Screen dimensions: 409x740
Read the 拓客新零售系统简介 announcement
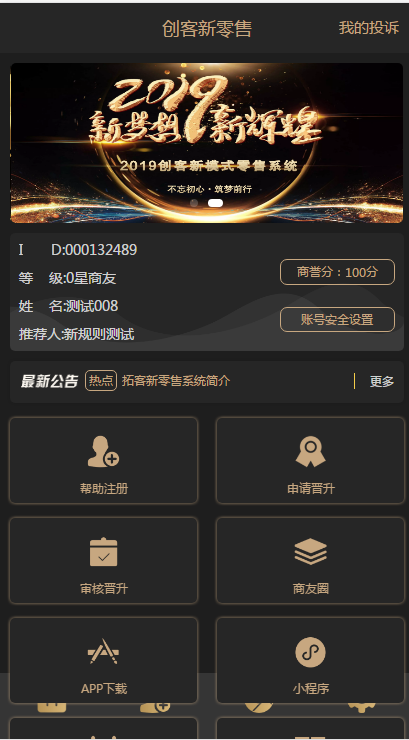coord(176,381)
